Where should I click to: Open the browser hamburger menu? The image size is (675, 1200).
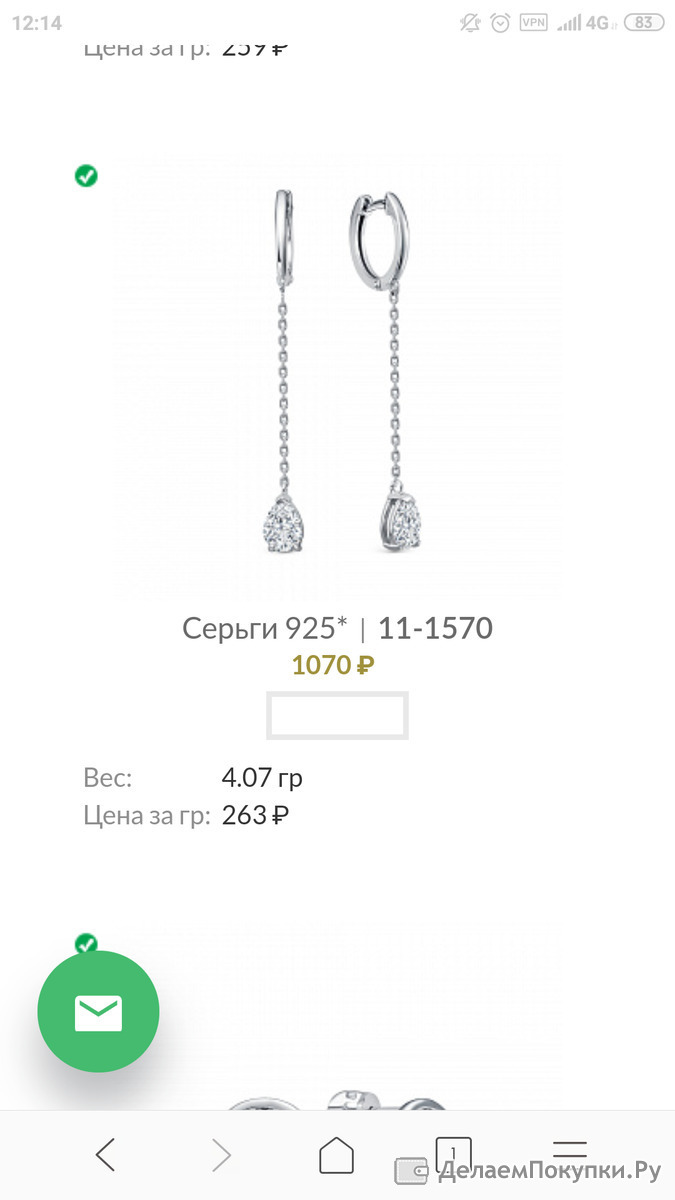(x=569, y=1151)
